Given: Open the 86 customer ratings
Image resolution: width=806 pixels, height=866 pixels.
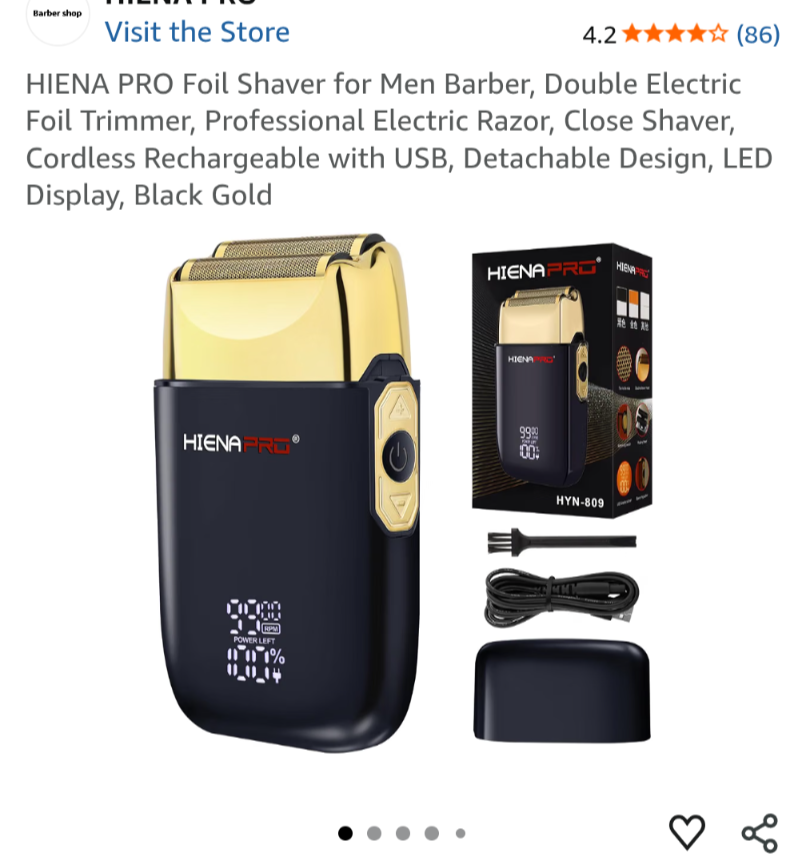Looking at the screenshot, I should point(758,34).
